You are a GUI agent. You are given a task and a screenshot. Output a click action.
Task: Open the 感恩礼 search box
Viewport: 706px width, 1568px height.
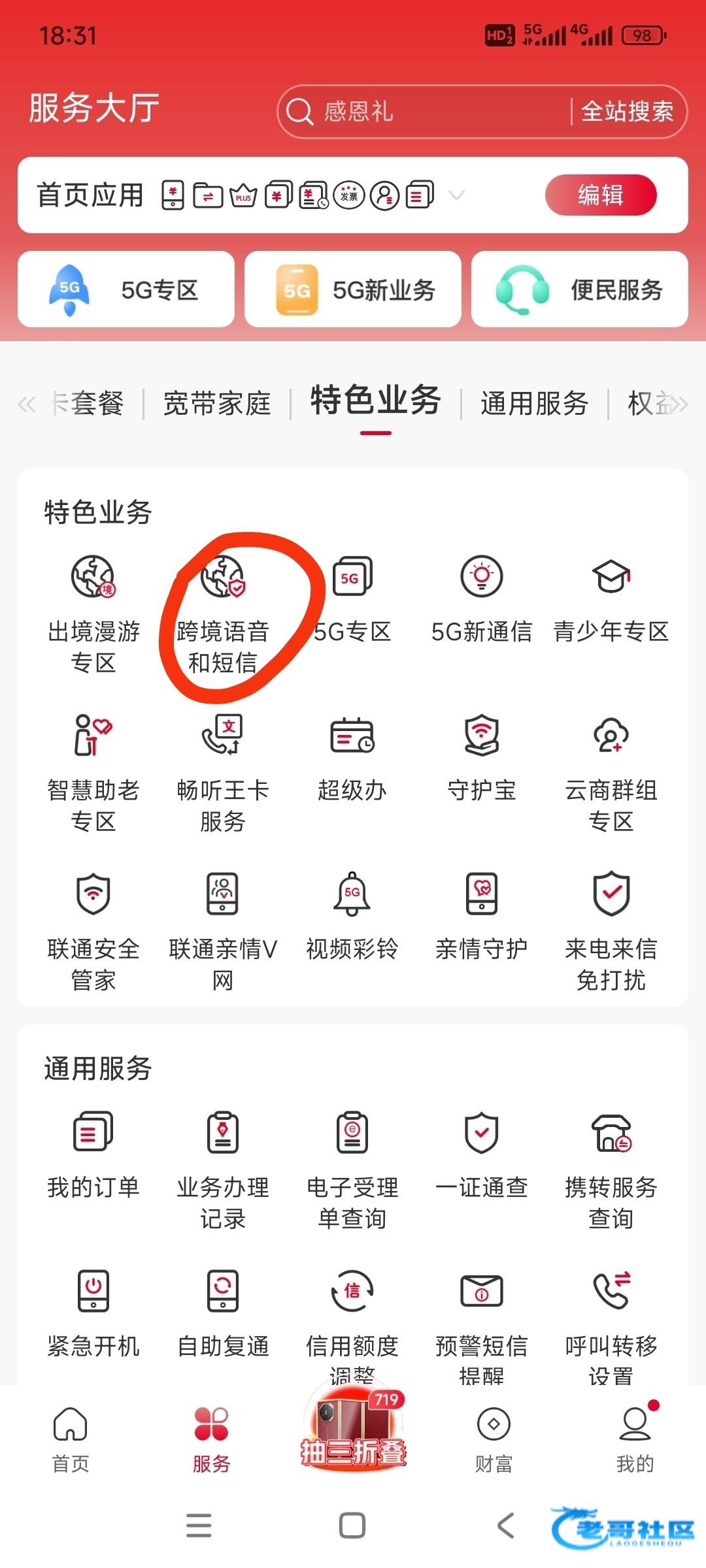coord(418,112)
